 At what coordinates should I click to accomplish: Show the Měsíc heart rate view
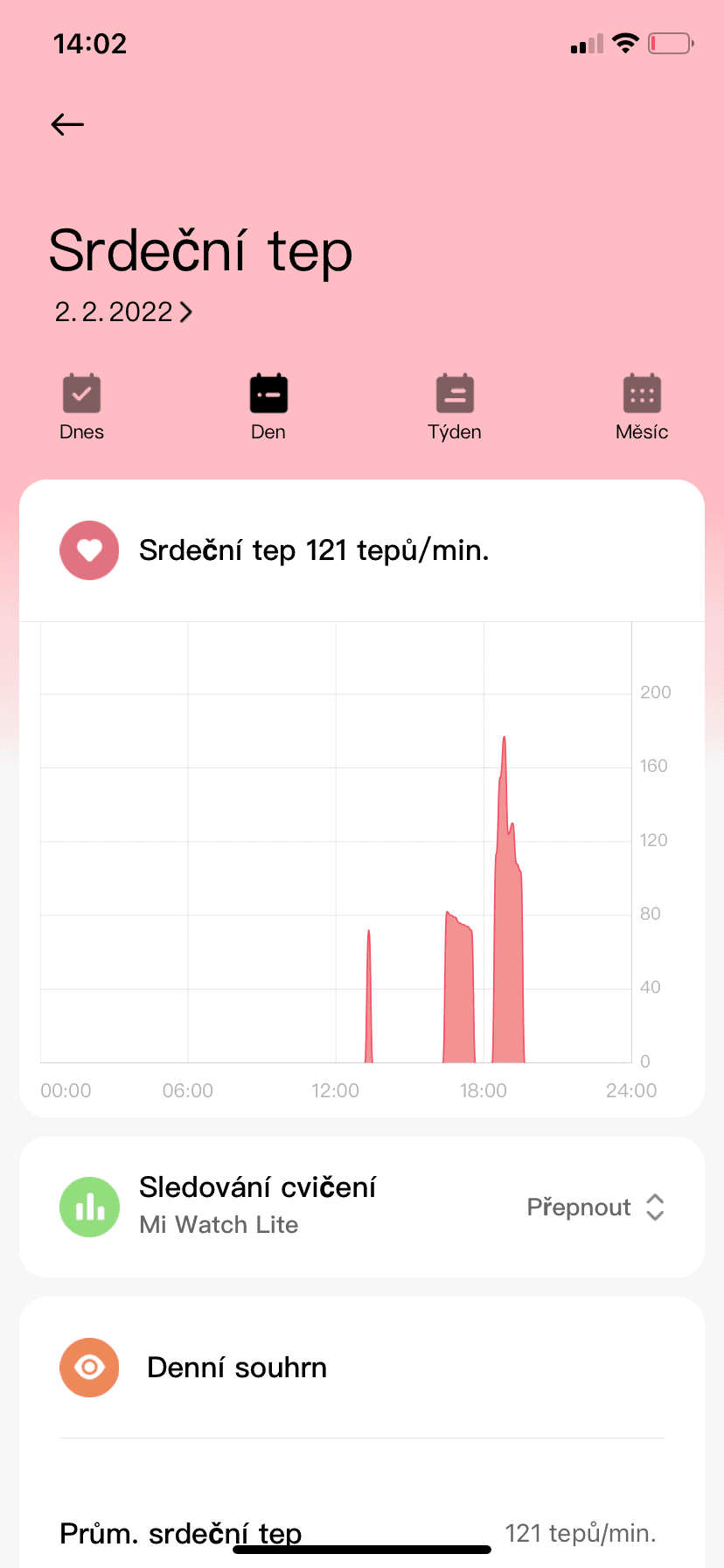click(x=642, y=407)
